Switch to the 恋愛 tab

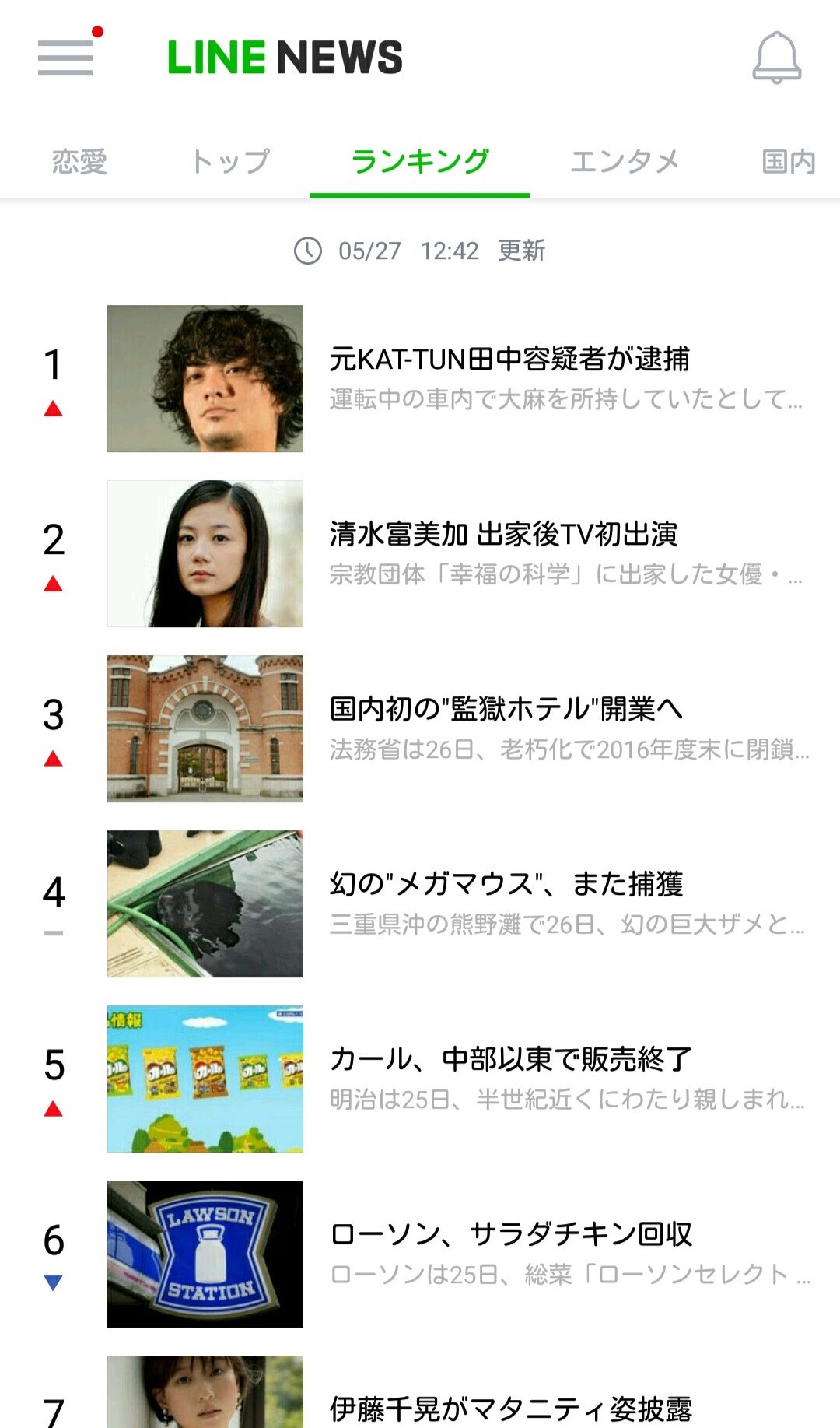point(79,162)
